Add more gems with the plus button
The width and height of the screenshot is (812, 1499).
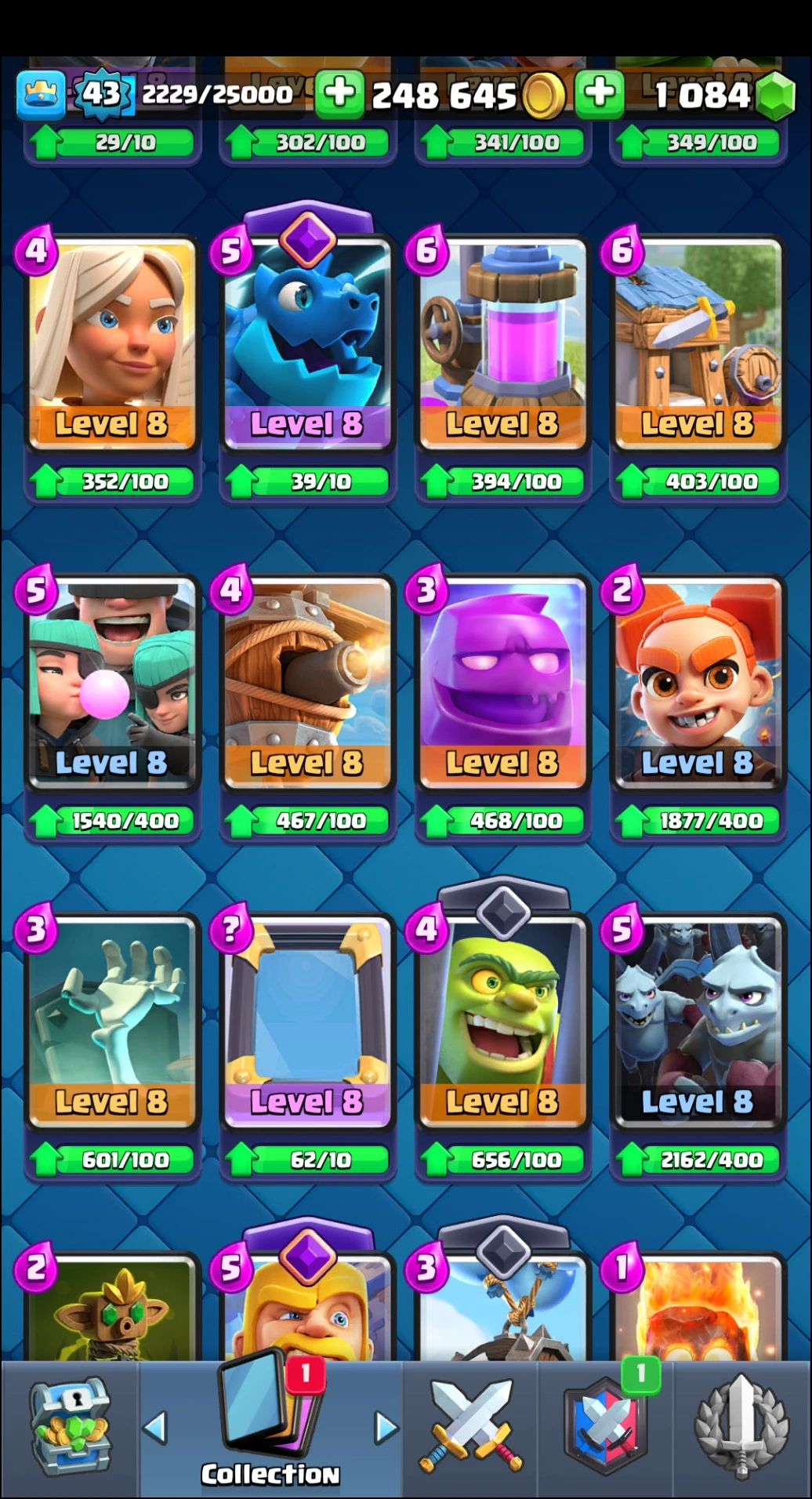pos(600,93)
